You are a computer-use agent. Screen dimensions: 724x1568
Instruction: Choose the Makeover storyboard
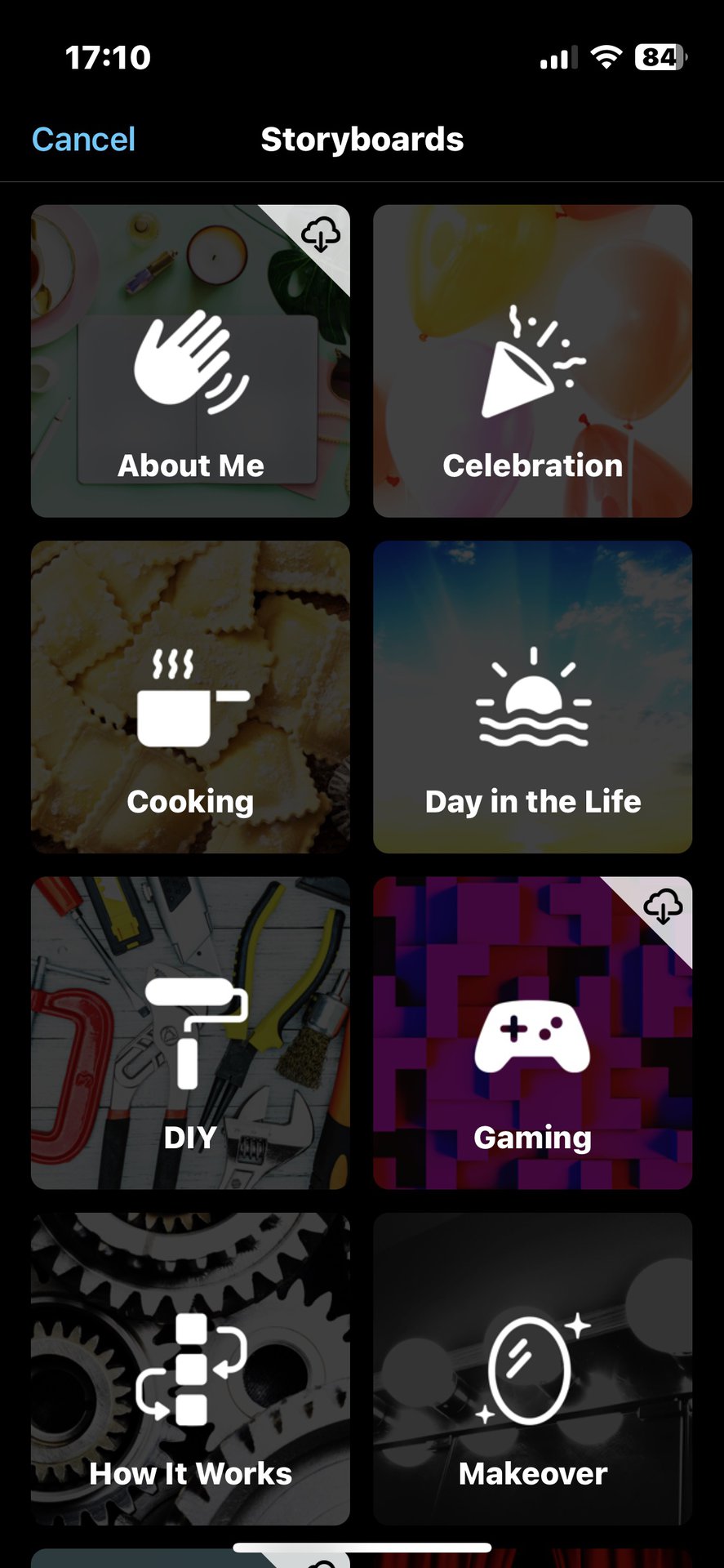click(532, 1369)
